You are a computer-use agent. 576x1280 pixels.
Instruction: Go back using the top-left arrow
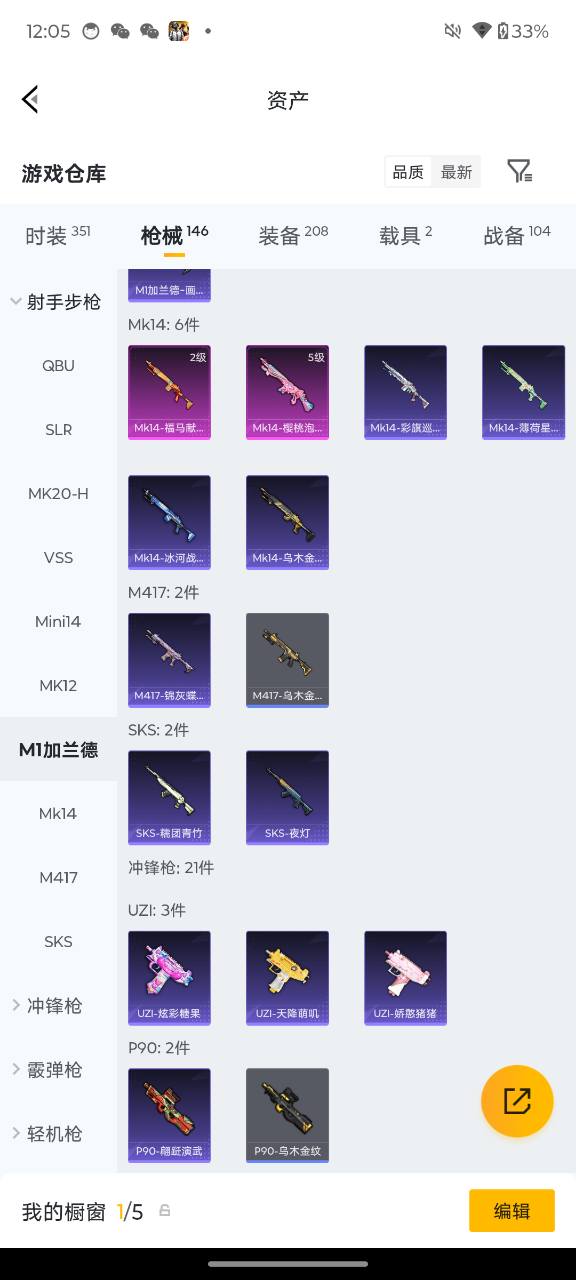[30, 99]
